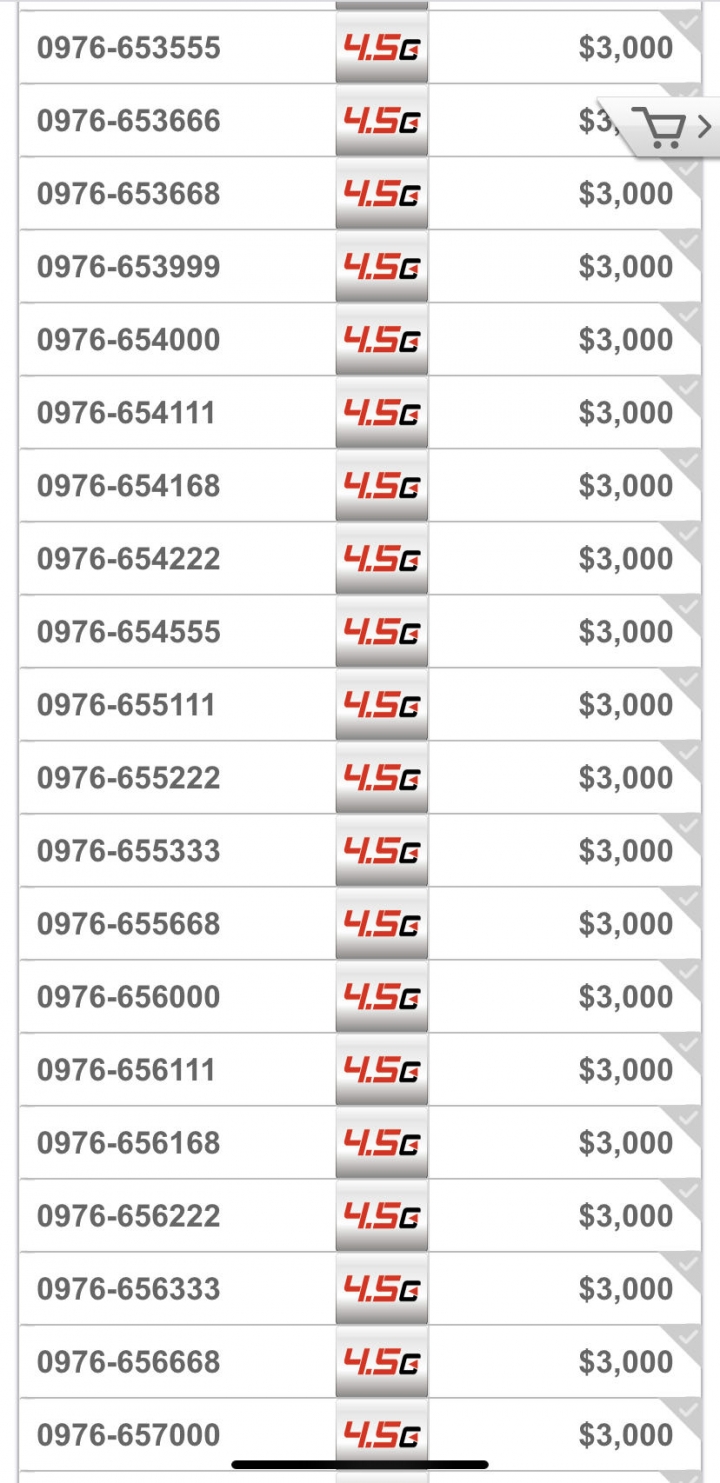Screen dimensions: 720x1483
Task: Pick number 0976-655111
Action: click(x=360, y=705)
